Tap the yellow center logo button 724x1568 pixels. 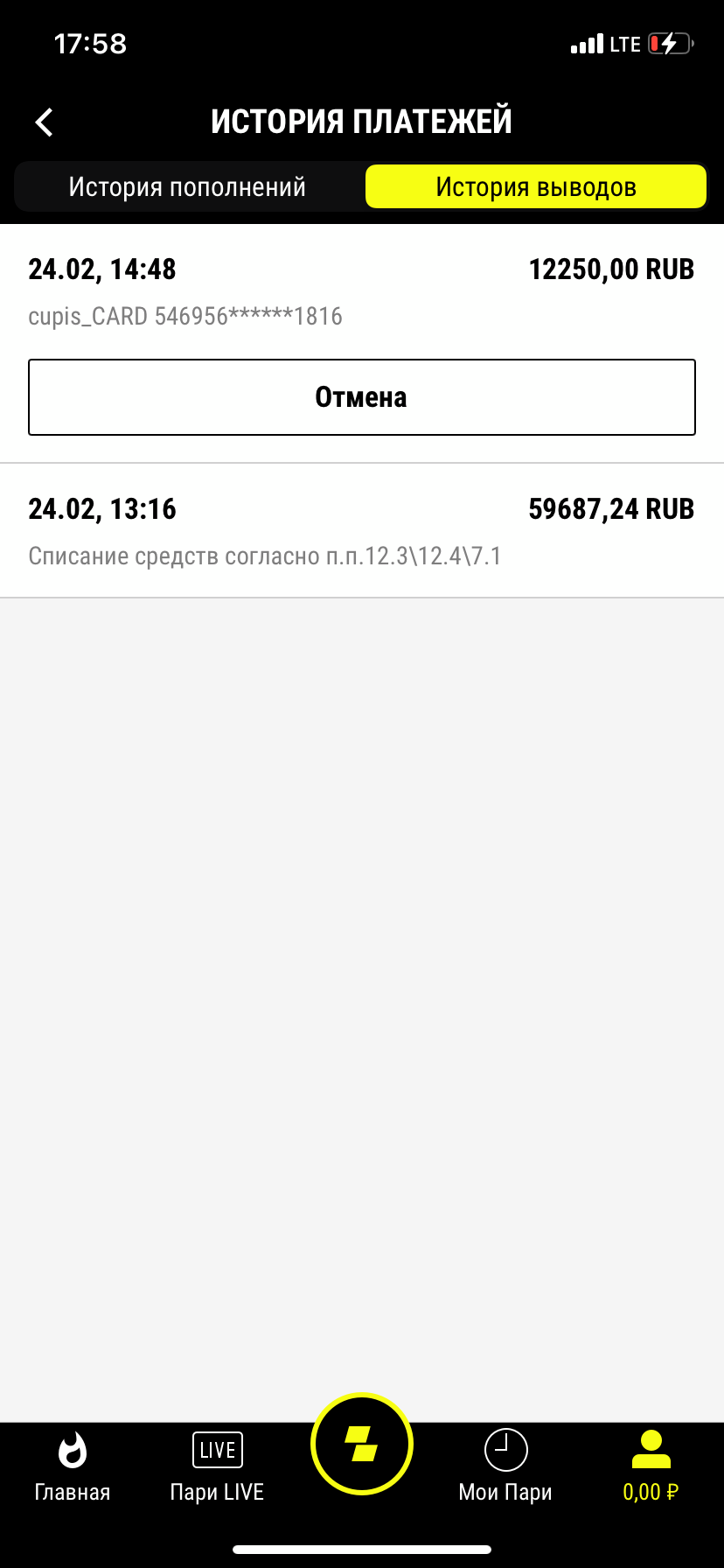coord(362,1444)
